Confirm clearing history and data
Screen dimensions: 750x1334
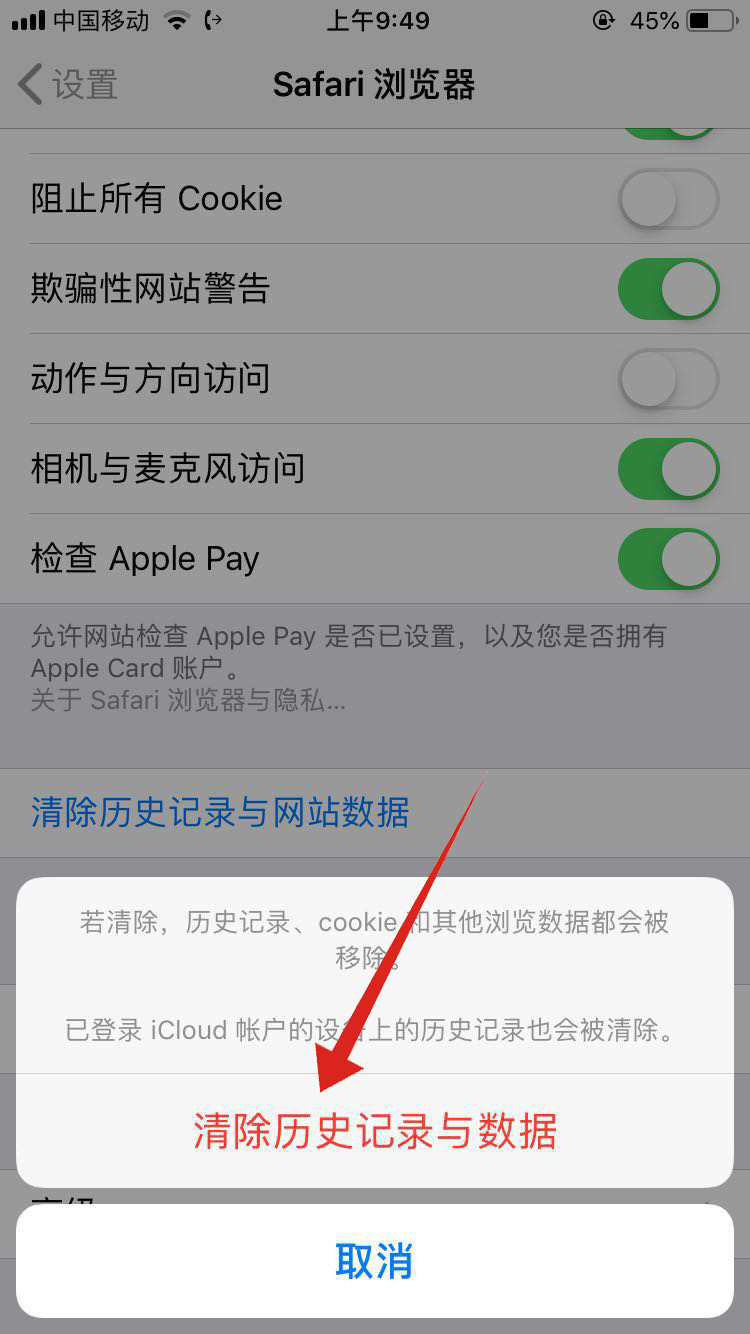[375, 1131]
